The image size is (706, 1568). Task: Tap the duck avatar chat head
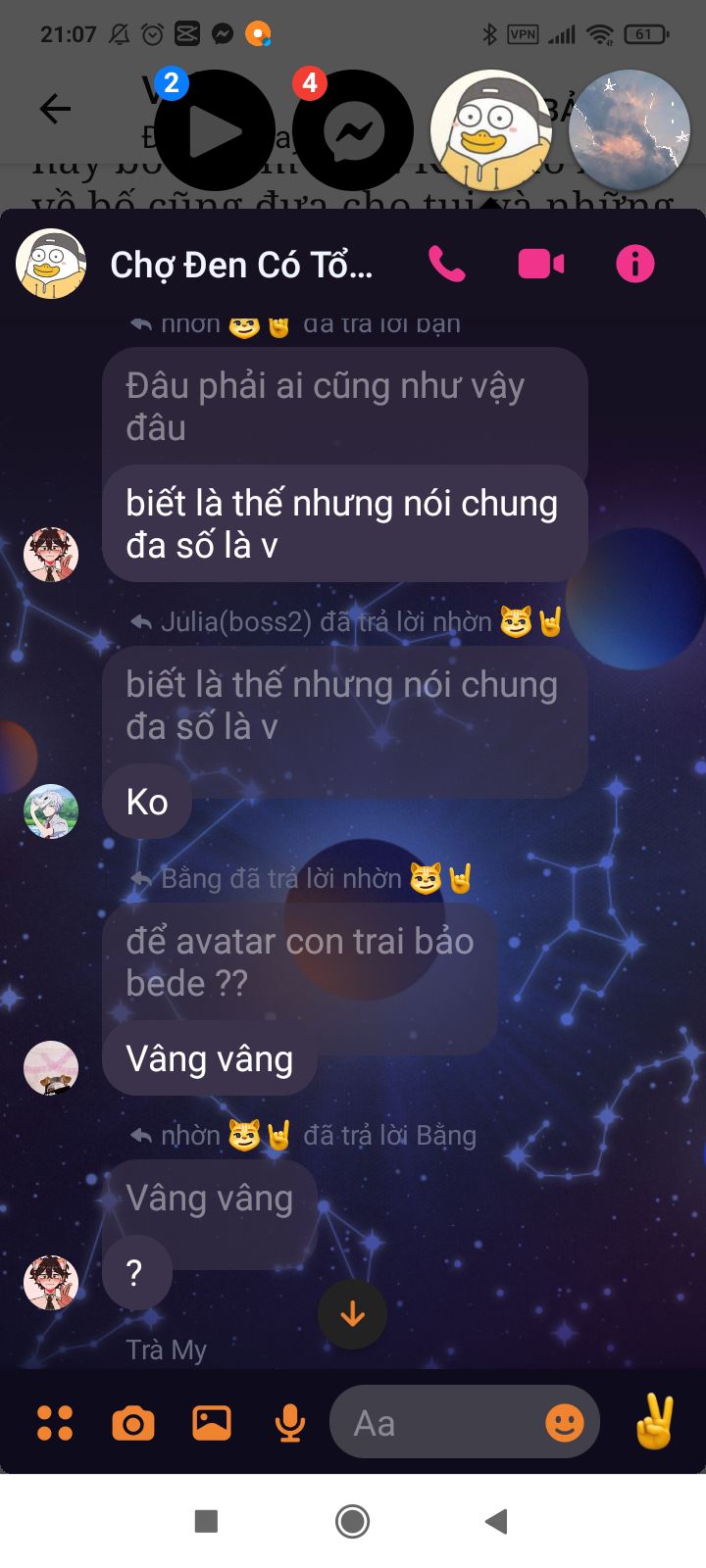491,130
